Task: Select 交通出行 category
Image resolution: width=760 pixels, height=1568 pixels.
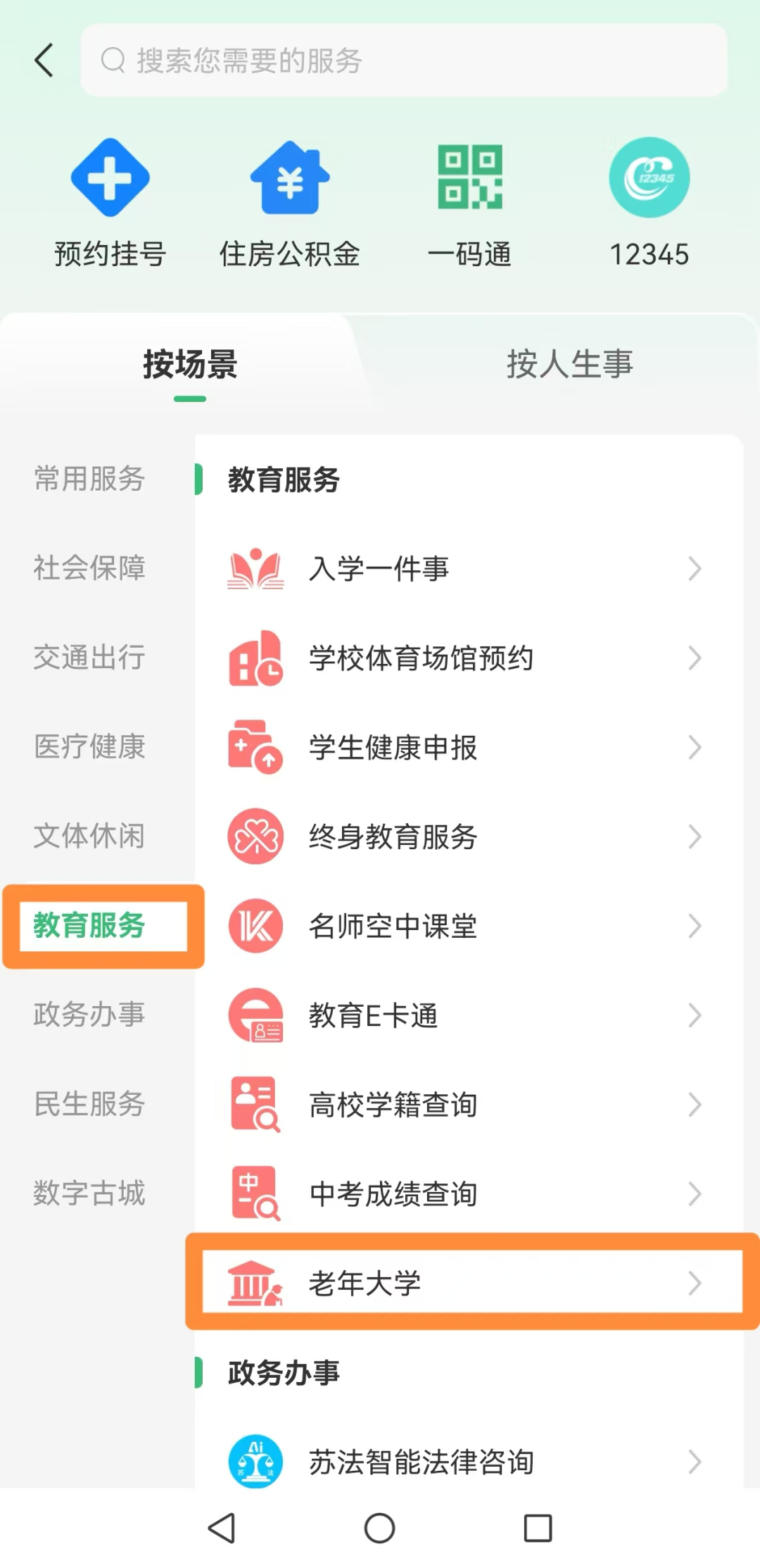Action: pos(89,658)
